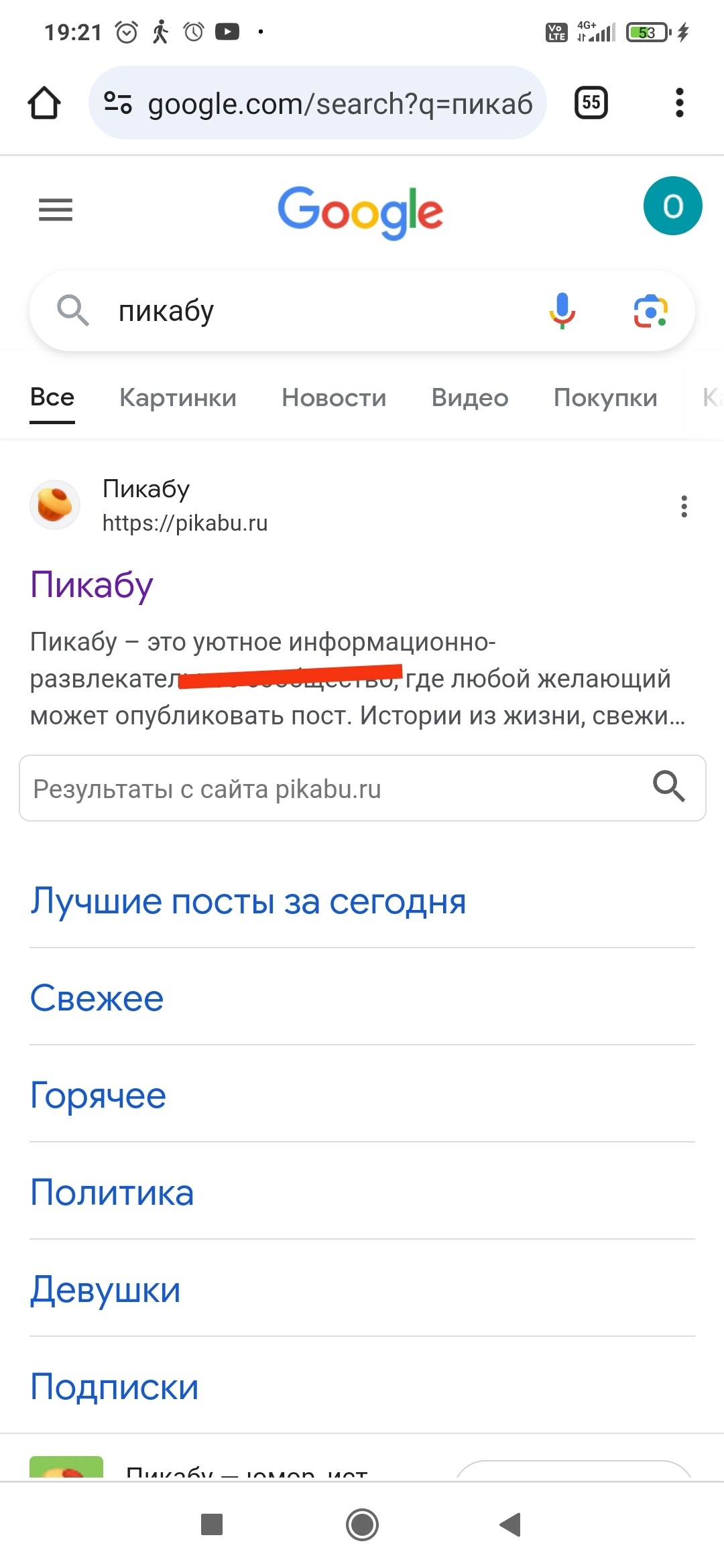Screen dimensions: 724x1568
Task: Switch to the Новости tab
Action: pyautogui.click(x=334, y=398)
